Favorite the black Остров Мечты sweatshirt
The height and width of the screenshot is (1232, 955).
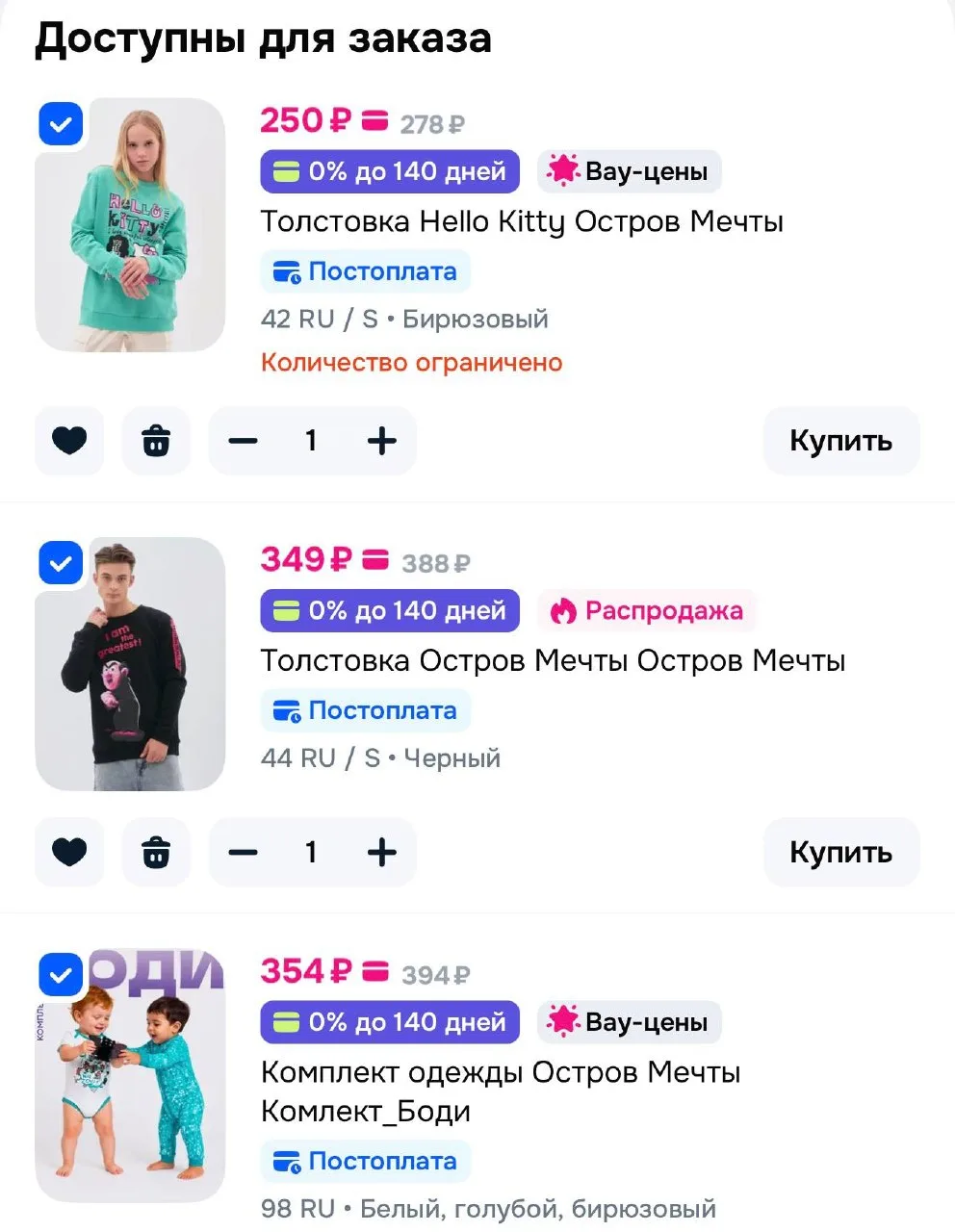pyautogui.click(x=69, y=852)
